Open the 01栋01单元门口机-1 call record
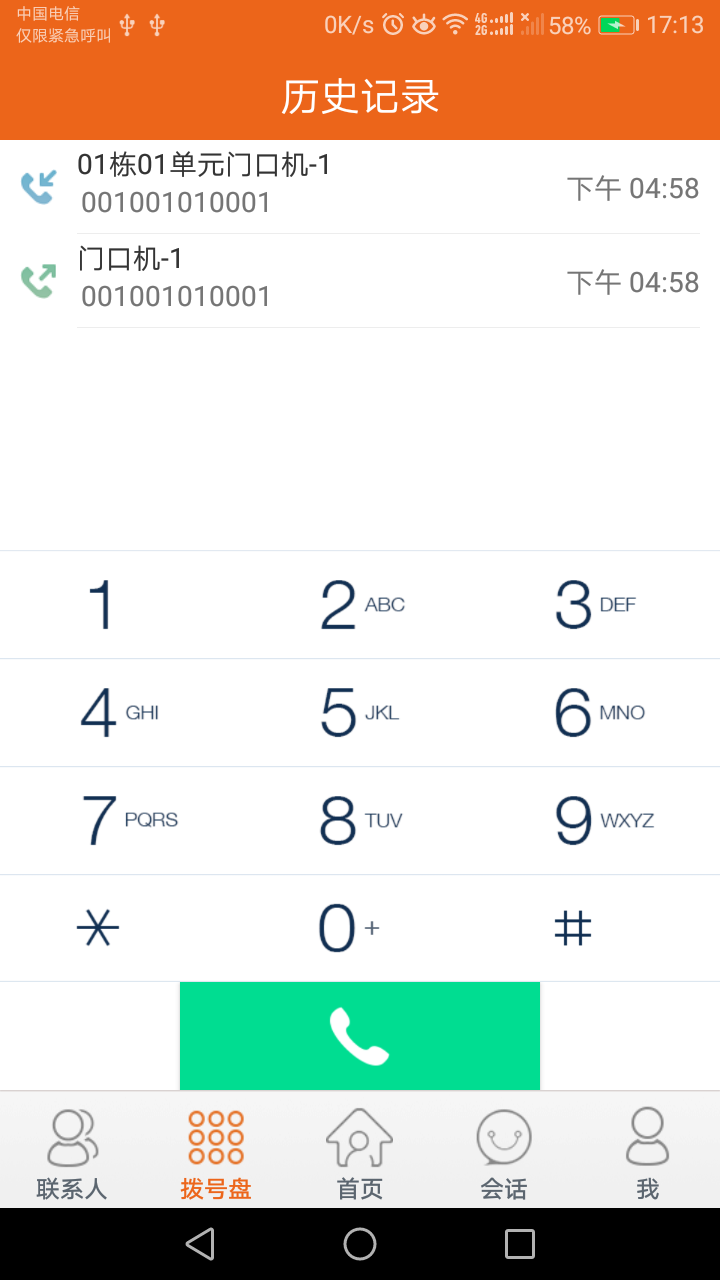The height and width of the screenshot is (1280, 720). coord(360,187)
